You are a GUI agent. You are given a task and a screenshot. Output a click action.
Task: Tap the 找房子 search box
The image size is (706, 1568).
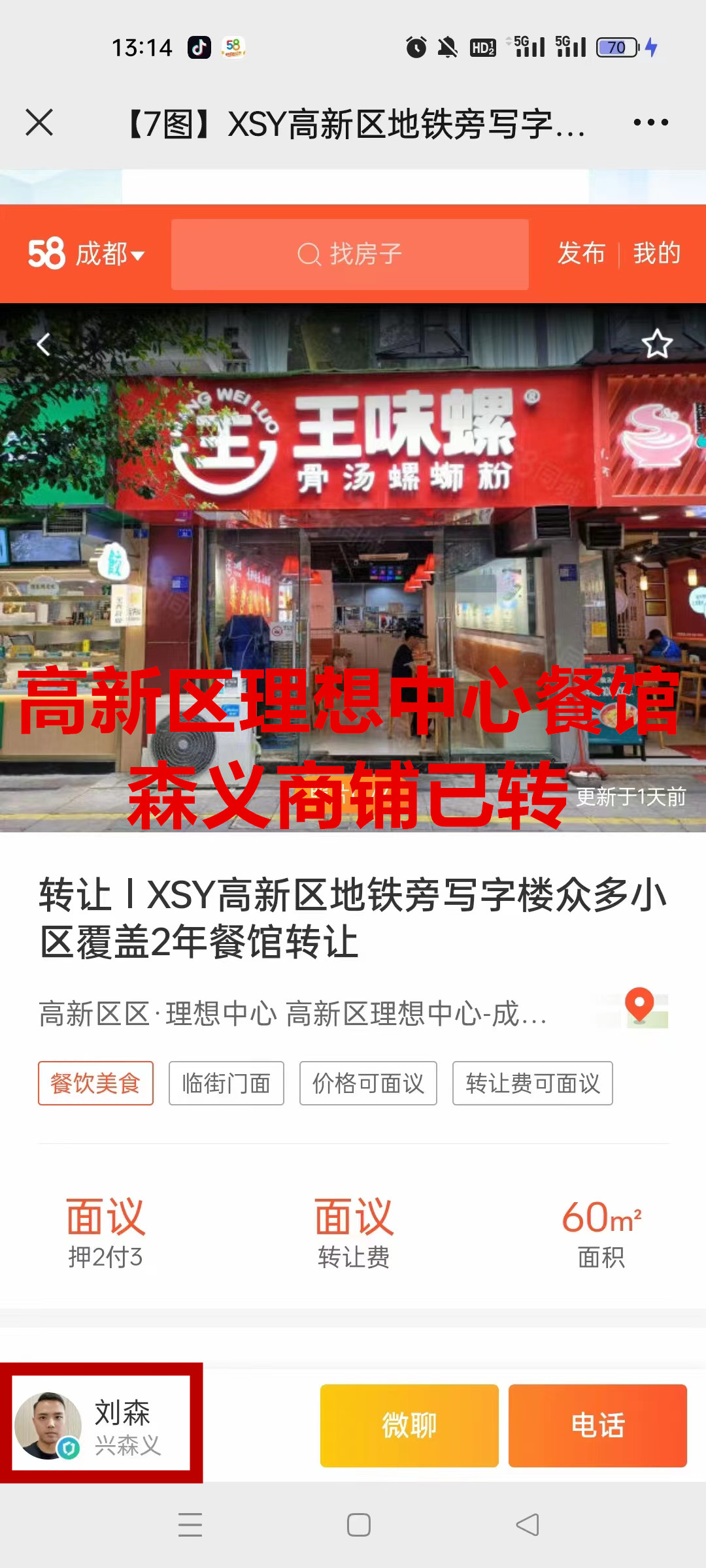tap(350, 254)
